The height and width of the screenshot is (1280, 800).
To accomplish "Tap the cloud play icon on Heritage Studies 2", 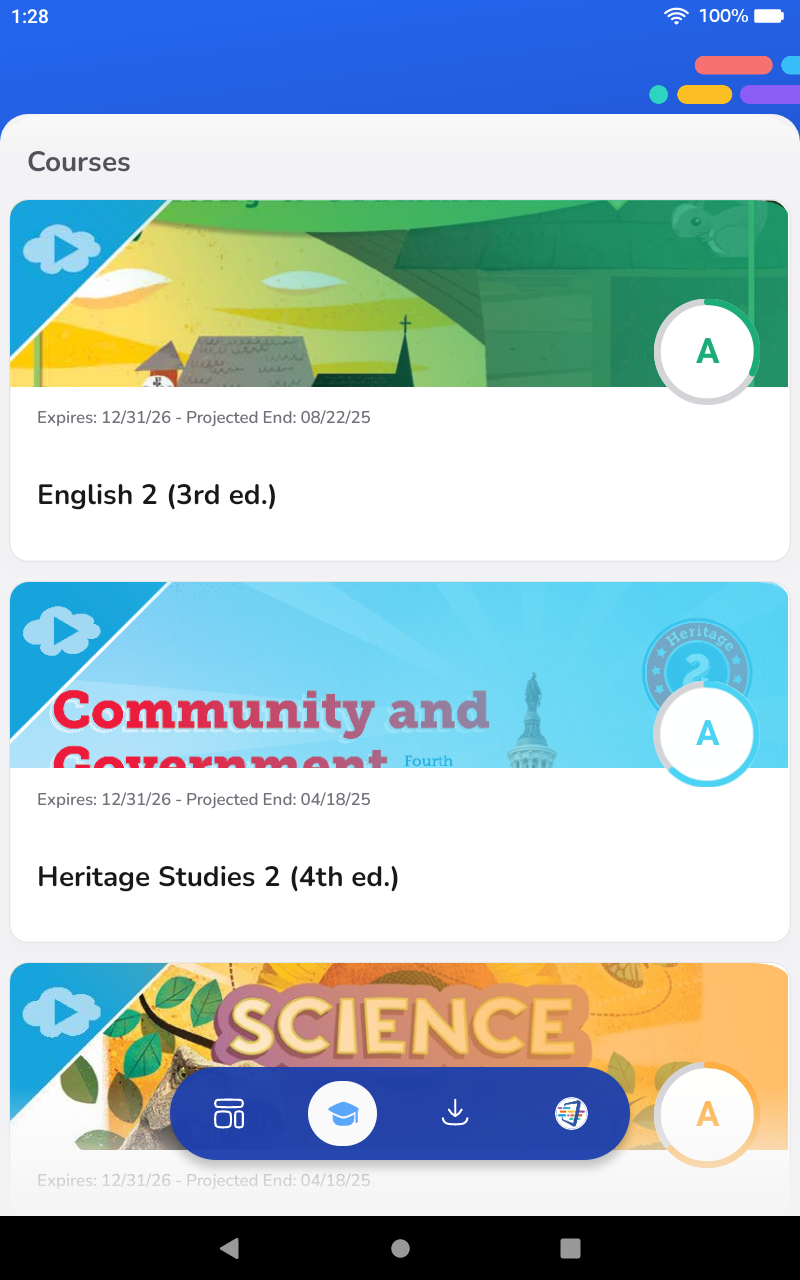I will [x=60, y=630].
